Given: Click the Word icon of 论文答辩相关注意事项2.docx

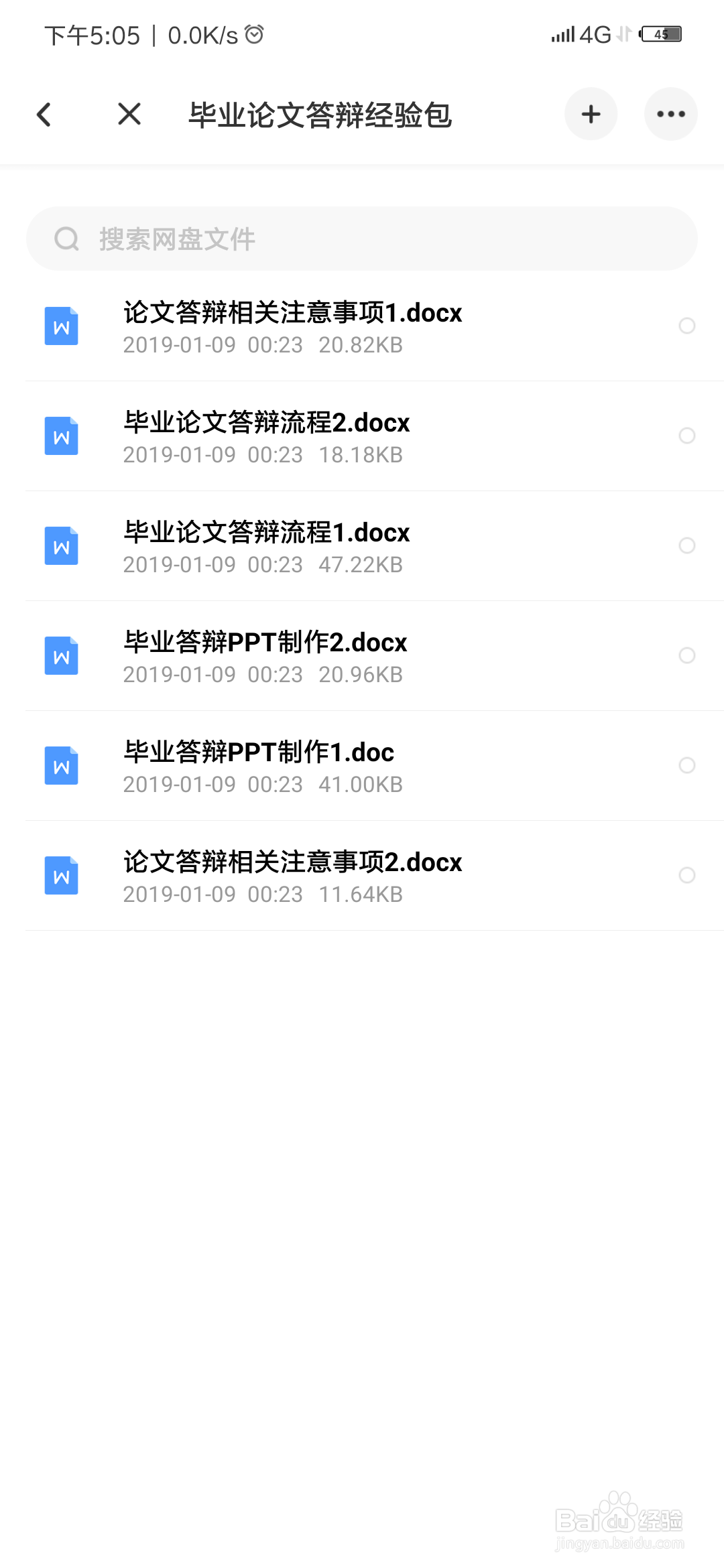Looking at the screenshot, I should [61, 875].
